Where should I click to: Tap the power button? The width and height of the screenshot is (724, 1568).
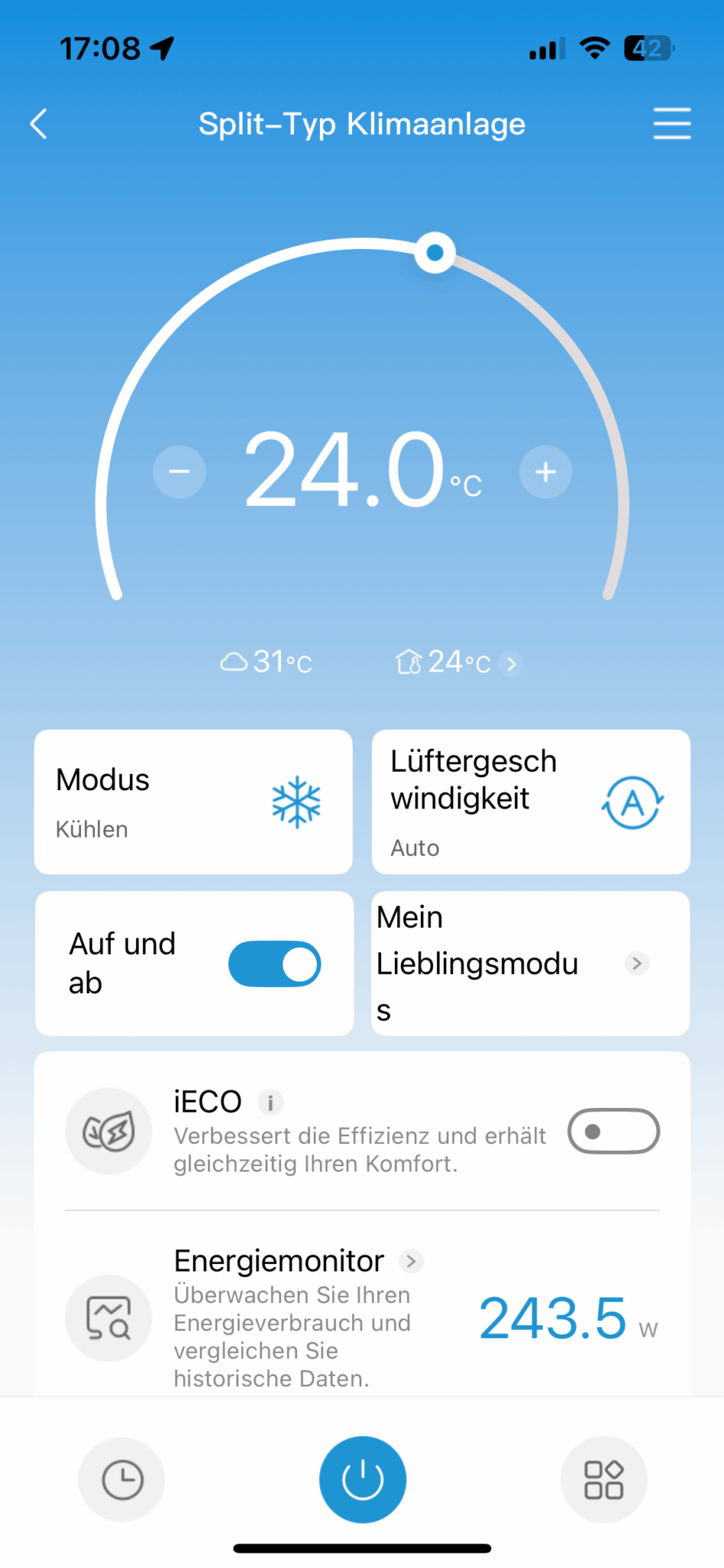(x=363, y=1480)
